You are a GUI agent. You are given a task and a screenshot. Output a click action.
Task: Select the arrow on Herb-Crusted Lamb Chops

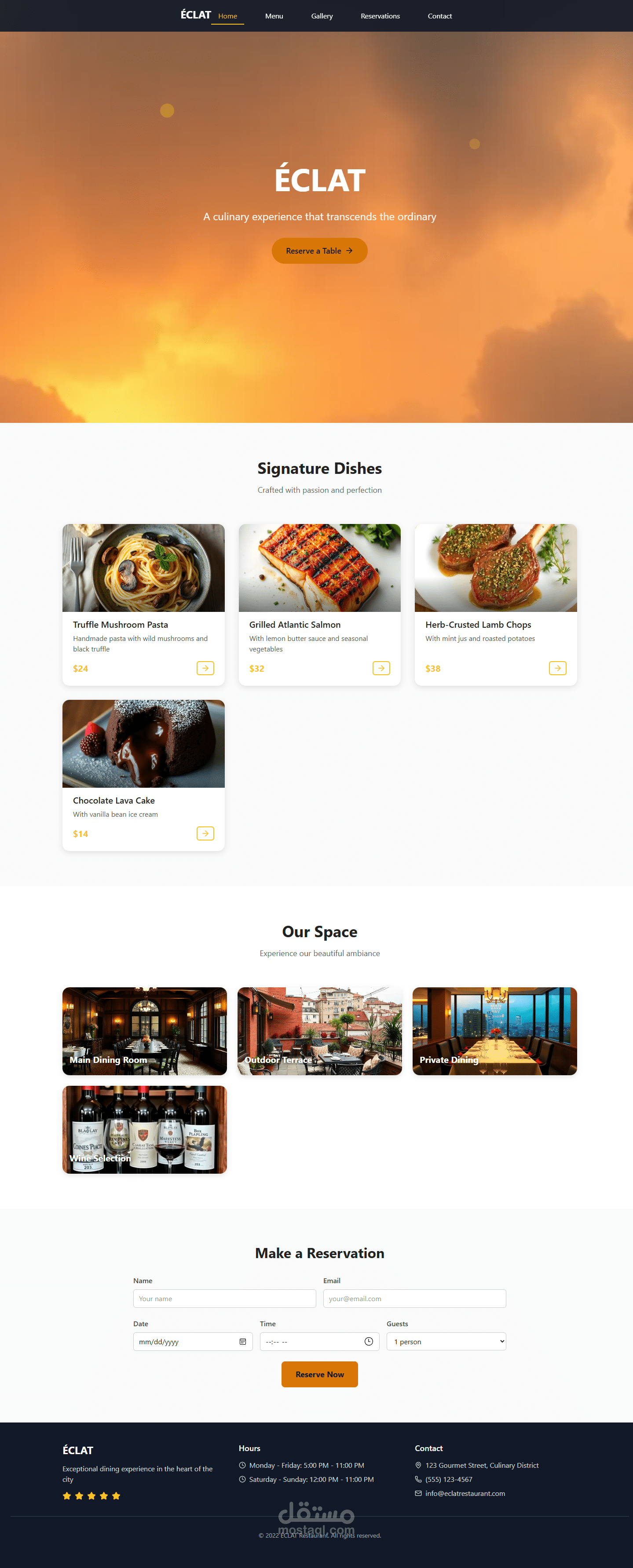coord(557,668)
